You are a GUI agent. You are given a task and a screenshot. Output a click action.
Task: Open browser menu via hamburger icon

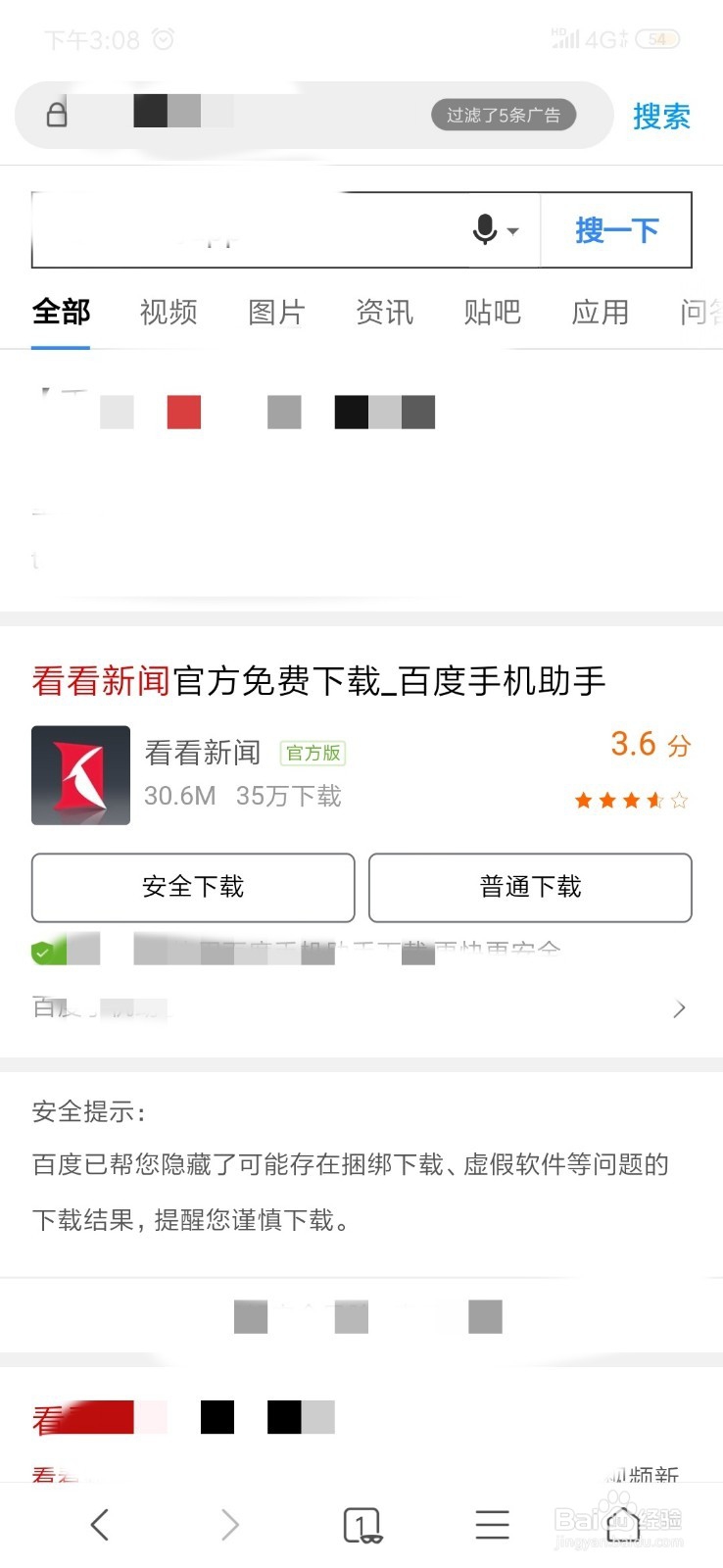(x=492, y=1524)
